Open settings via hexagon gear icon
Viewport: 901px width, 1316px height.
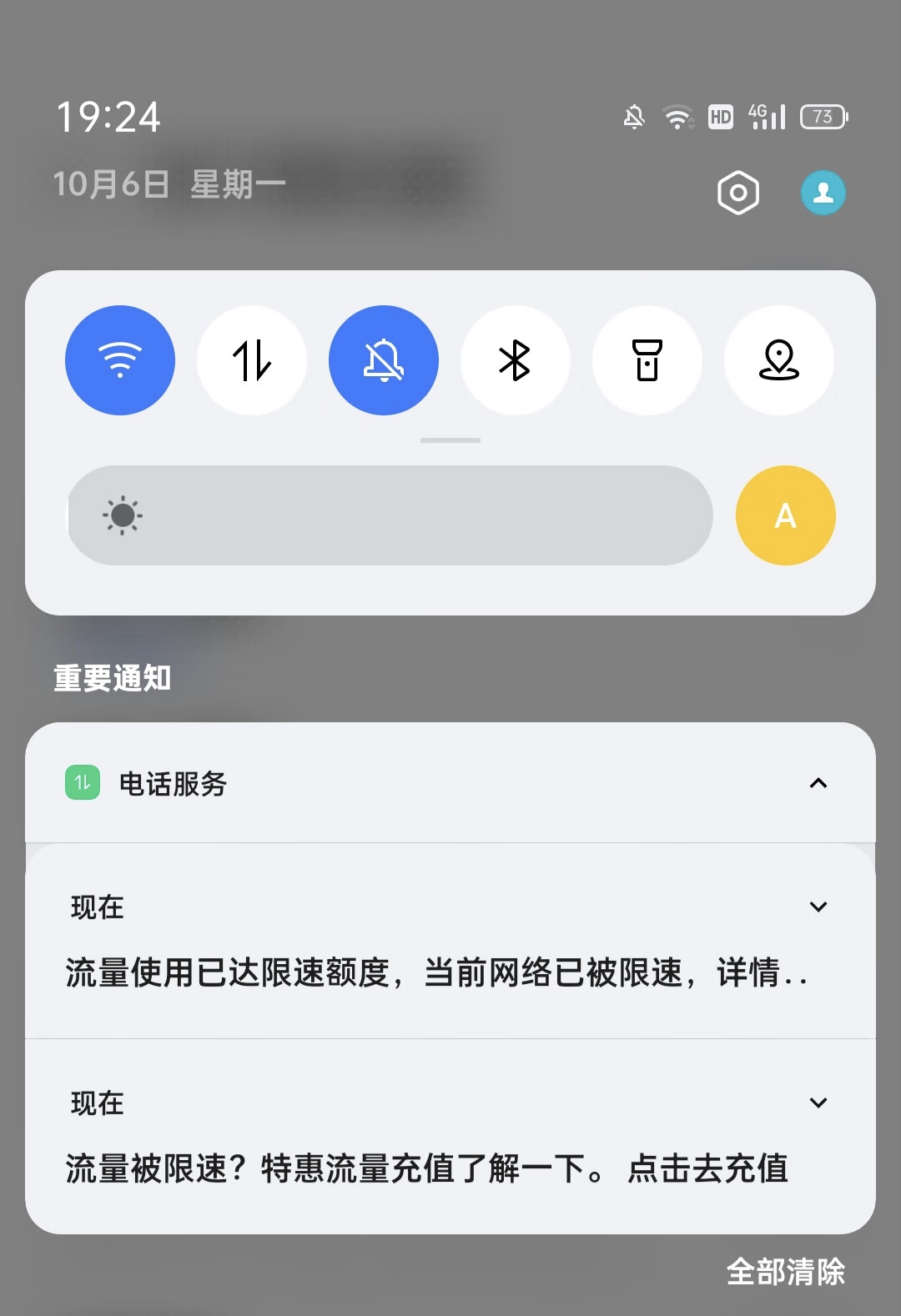click(x=738, y=193)
